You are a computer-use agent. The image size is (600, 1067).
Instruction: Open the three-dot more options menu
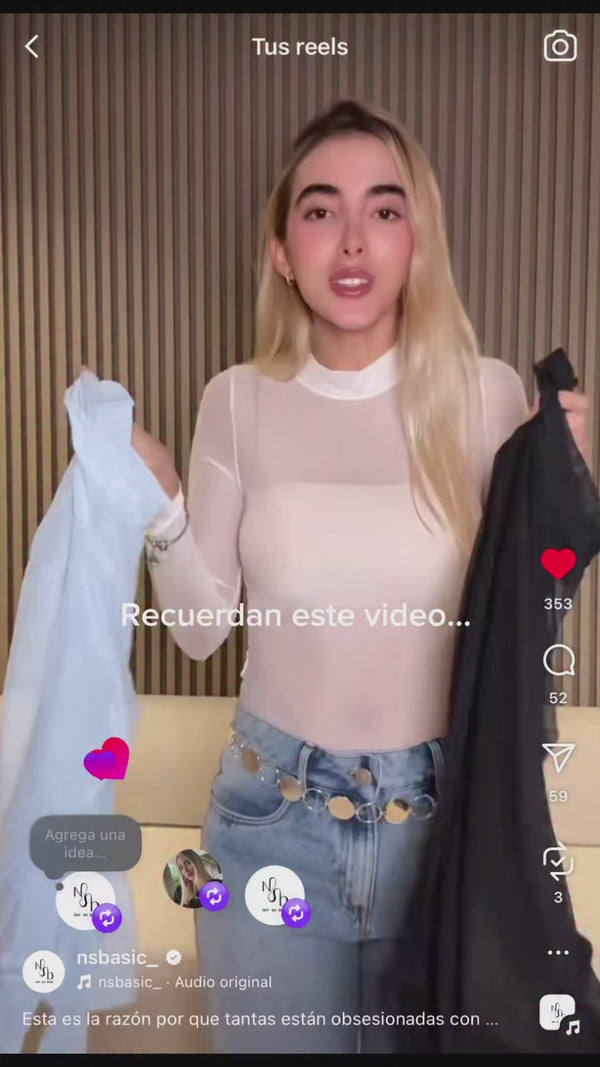[x=558, y=953]
